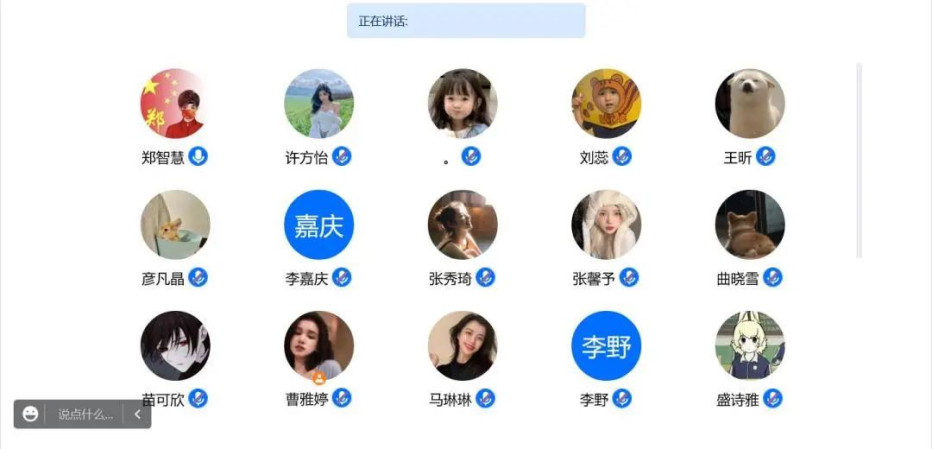Viewport: 933px width, 449px height.
Task: Open 李野's blue name avatar
Action: point(606,346)
